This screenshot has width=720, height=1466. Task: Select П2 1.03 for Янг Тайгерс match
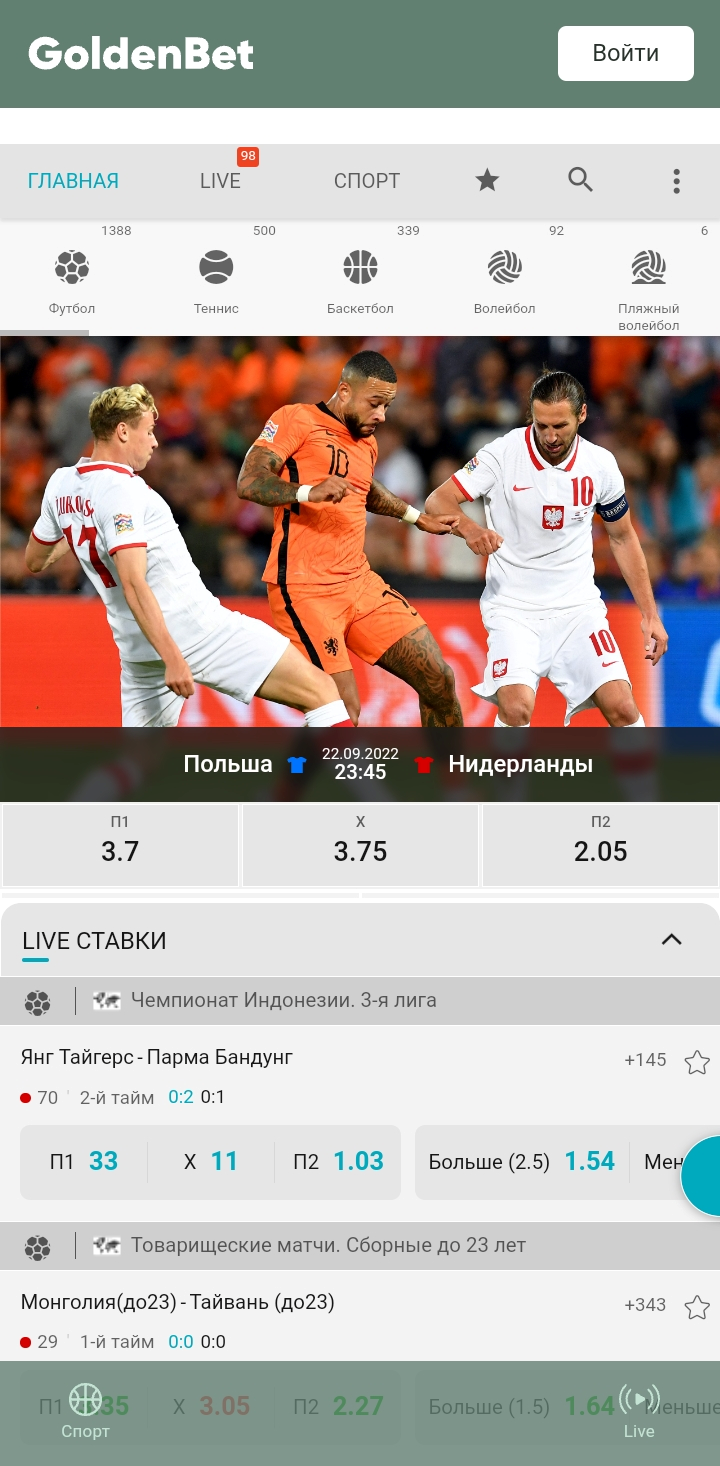[x=338, y=1162]
